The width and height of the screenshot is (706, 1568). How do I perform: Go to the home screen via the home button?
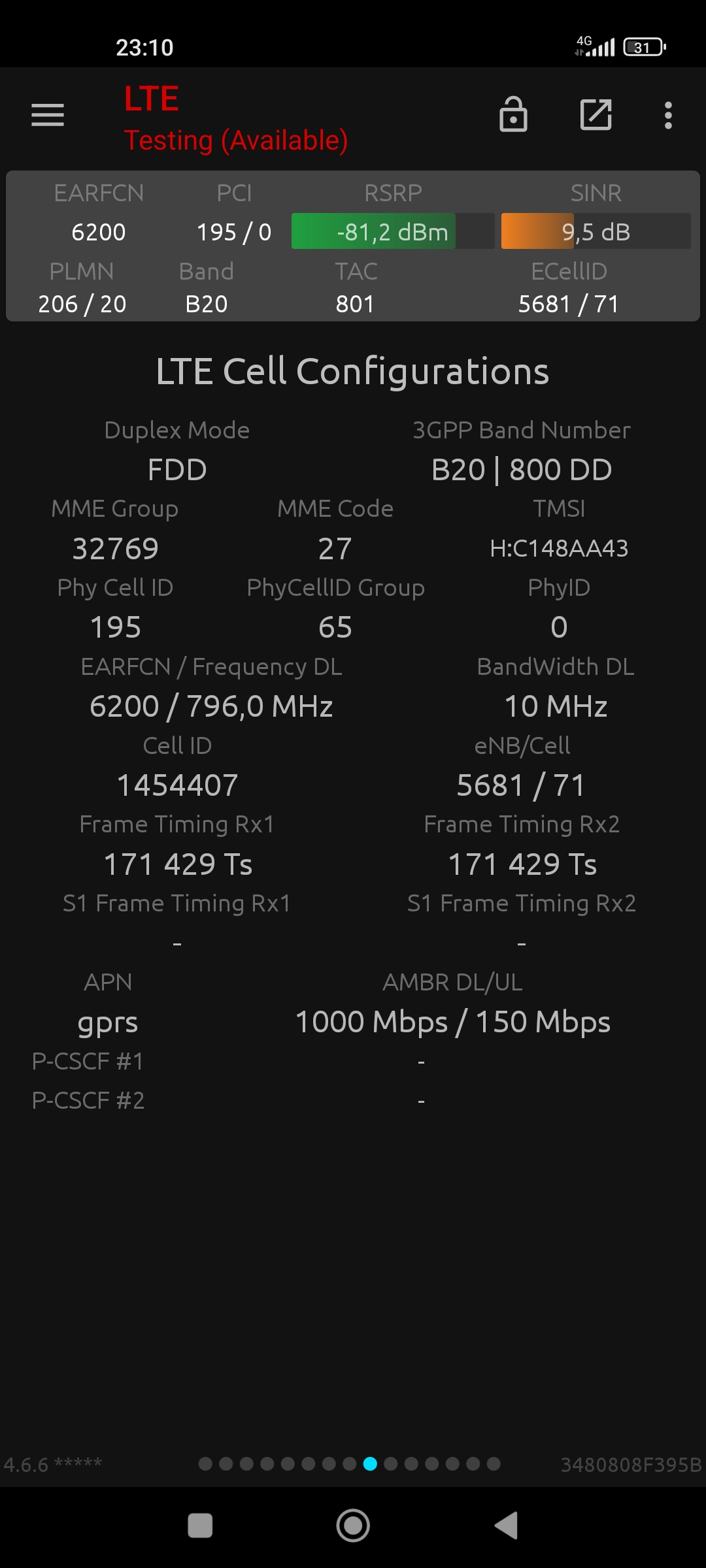(x=353, y=1526)
